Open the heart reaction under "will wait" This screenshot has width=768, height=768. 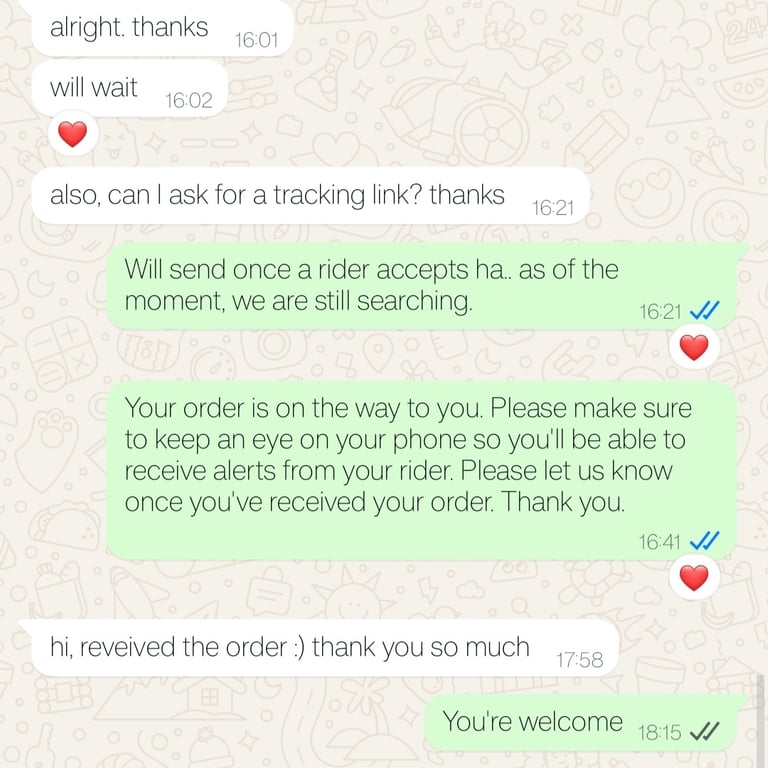(x=73, y=134)
